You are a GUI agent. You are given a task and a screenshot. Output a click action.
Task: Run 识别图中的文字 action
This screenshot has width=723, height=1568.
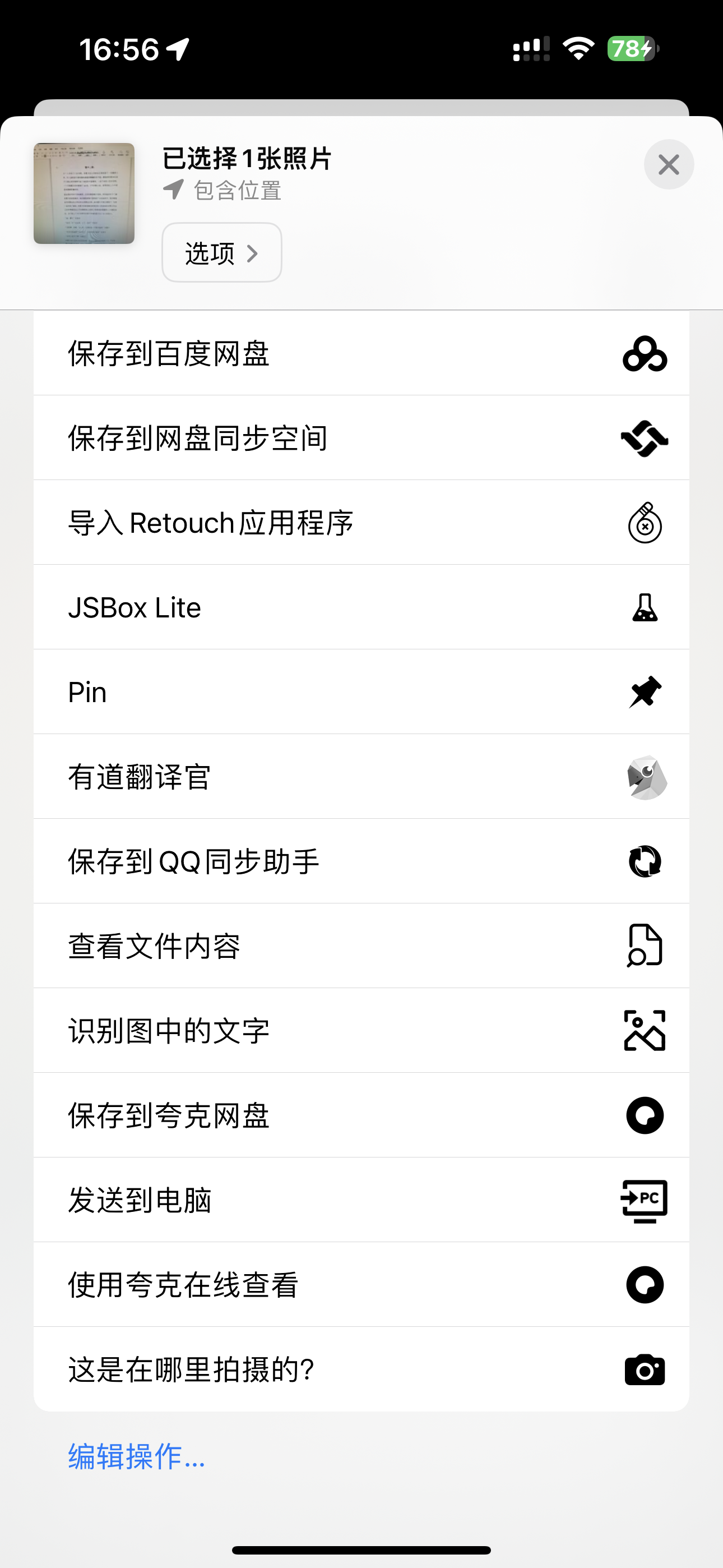pos(361,1031)
